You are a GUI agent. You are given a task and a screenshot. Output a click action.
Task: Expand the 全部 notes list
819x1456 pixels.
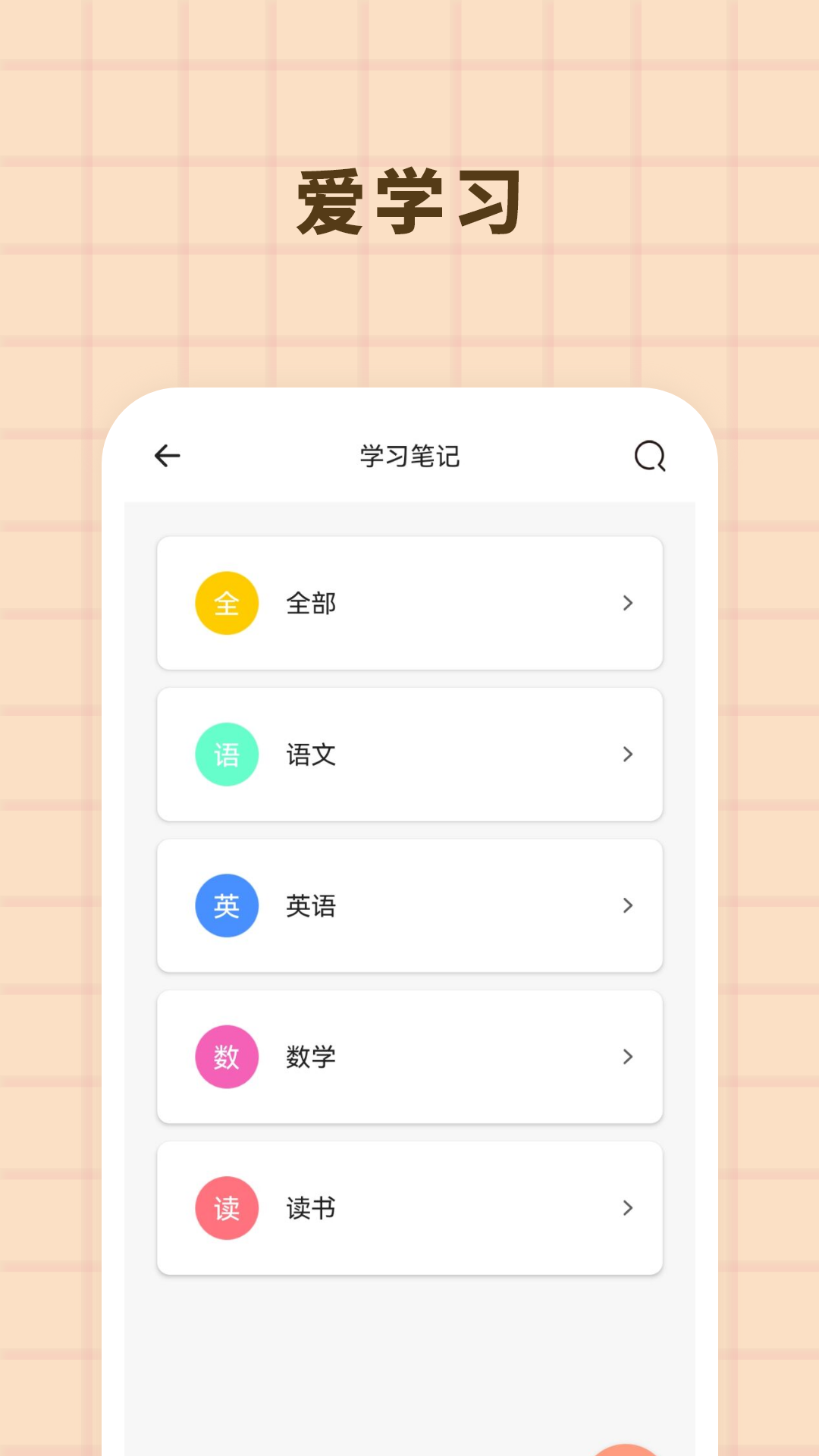click(x=628, y=603)
